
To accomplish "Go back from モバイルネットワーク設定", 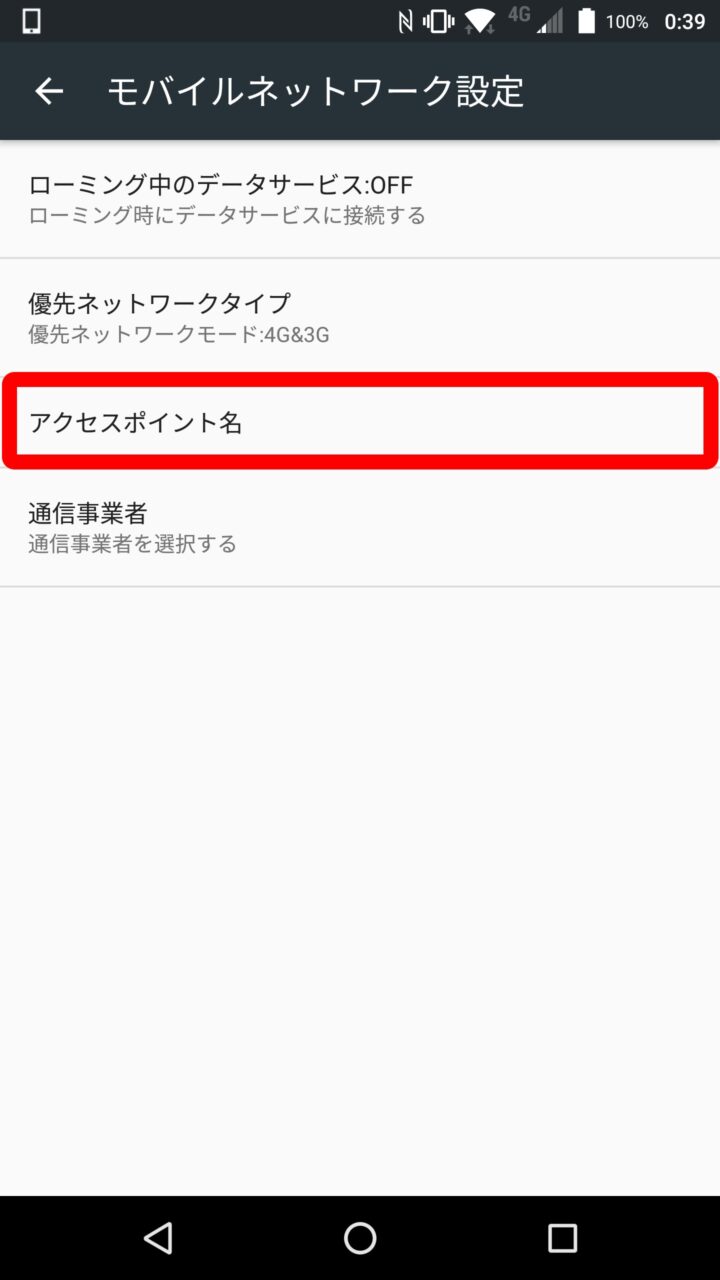I will (49, 91).
